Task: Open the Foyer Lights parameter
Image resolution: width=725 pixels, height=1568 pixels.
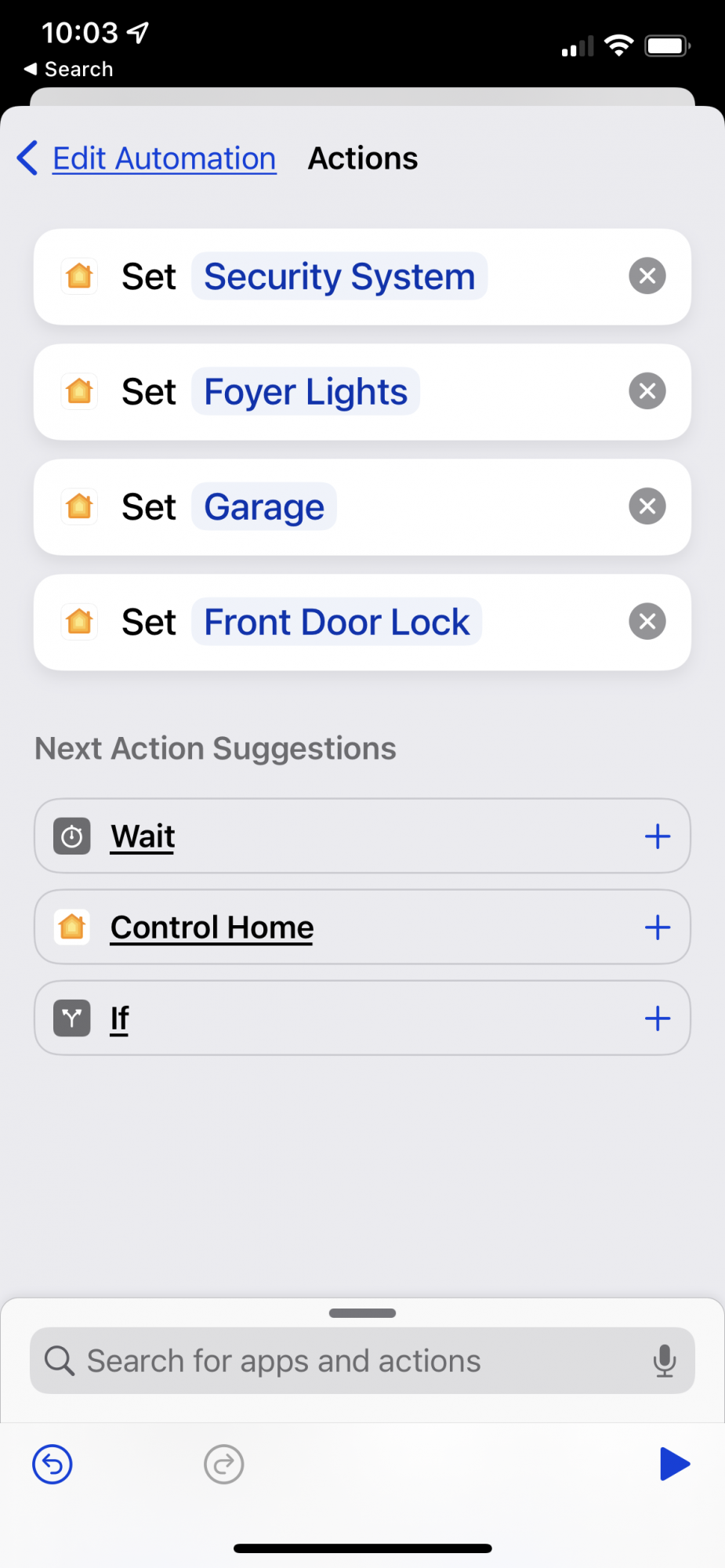Action: (x=305, y=392)
